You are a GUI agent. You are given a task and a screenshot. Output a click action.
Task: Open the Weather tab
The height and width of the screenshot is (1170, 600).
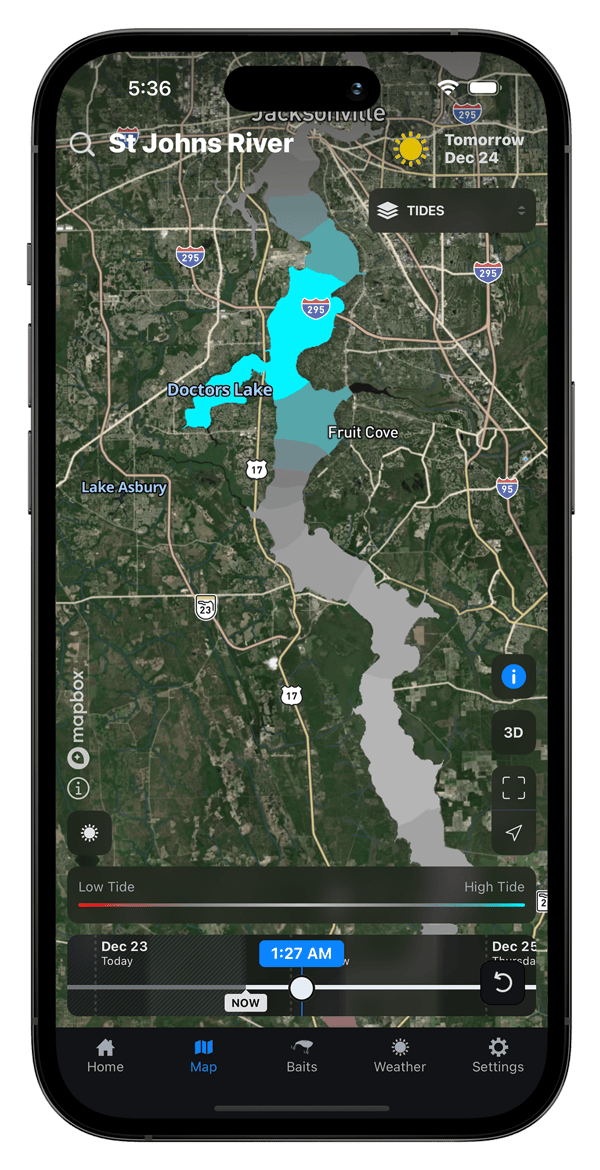[x=399, y=1055]
